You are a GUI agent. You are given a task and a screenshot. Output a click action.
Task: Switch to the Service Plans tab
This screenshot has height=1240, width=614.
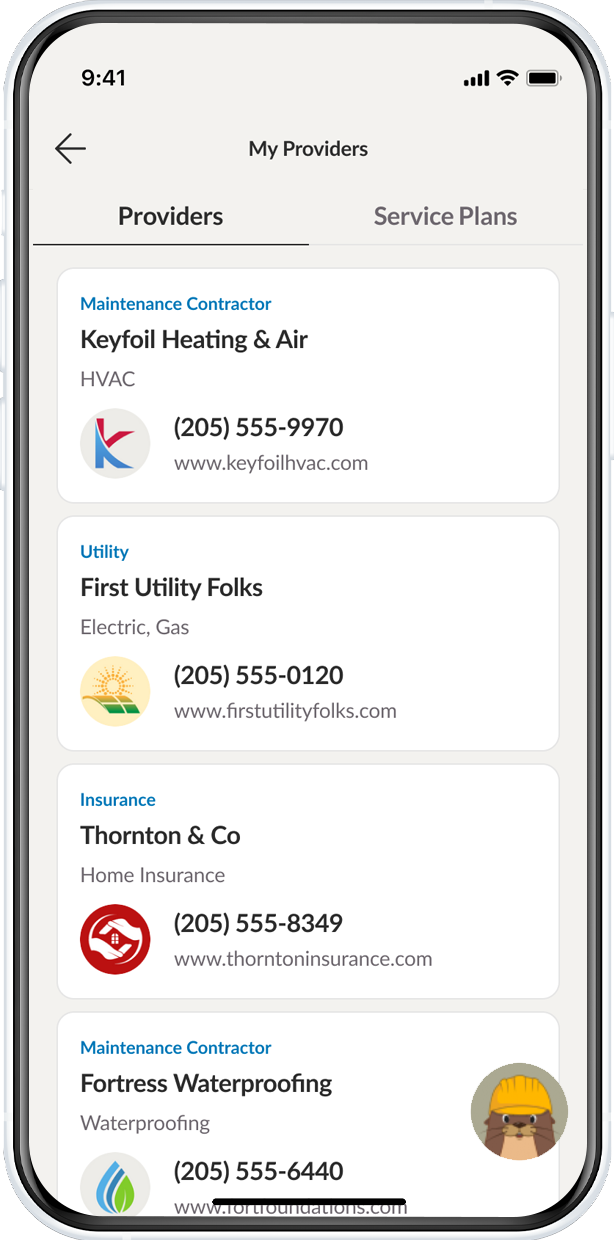pos(445,216)
